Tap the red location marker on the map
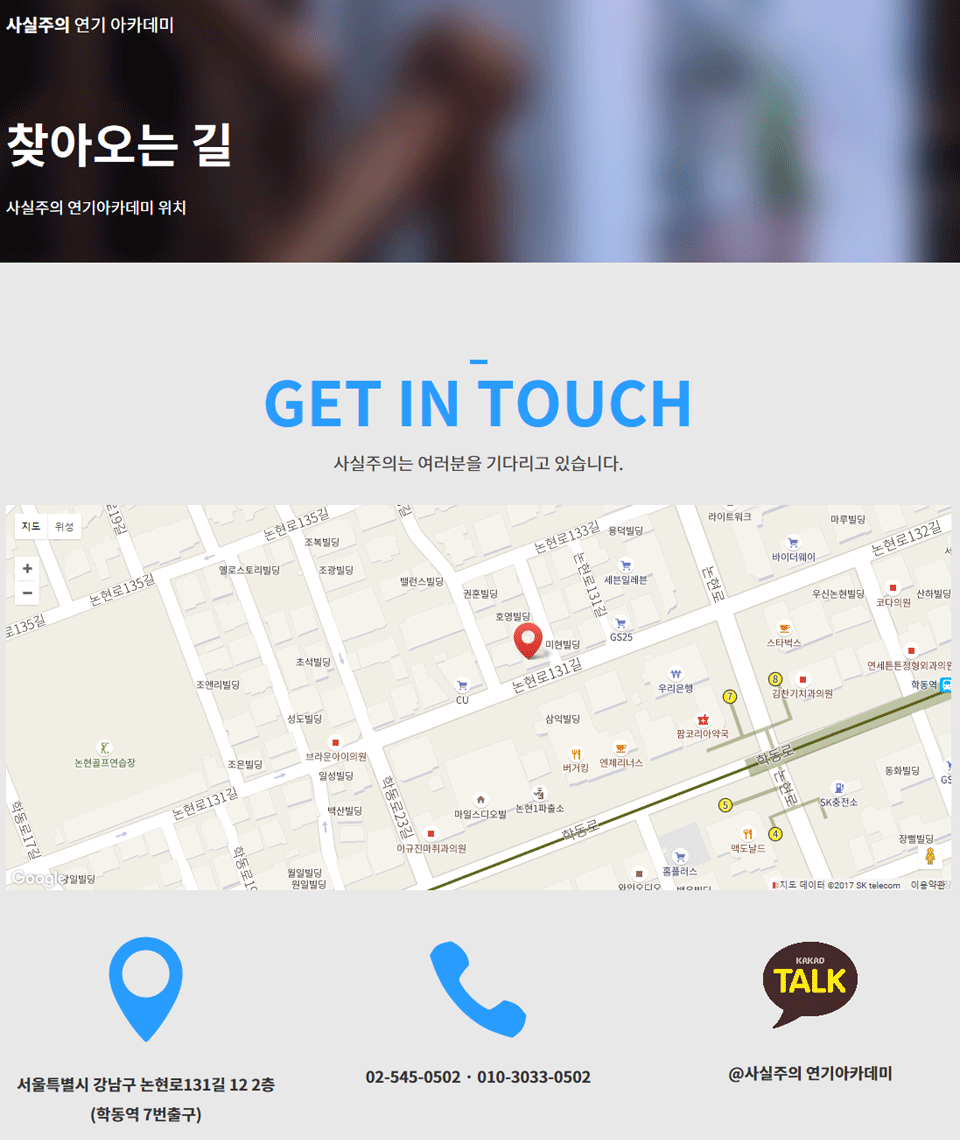 tap(527, 639)
